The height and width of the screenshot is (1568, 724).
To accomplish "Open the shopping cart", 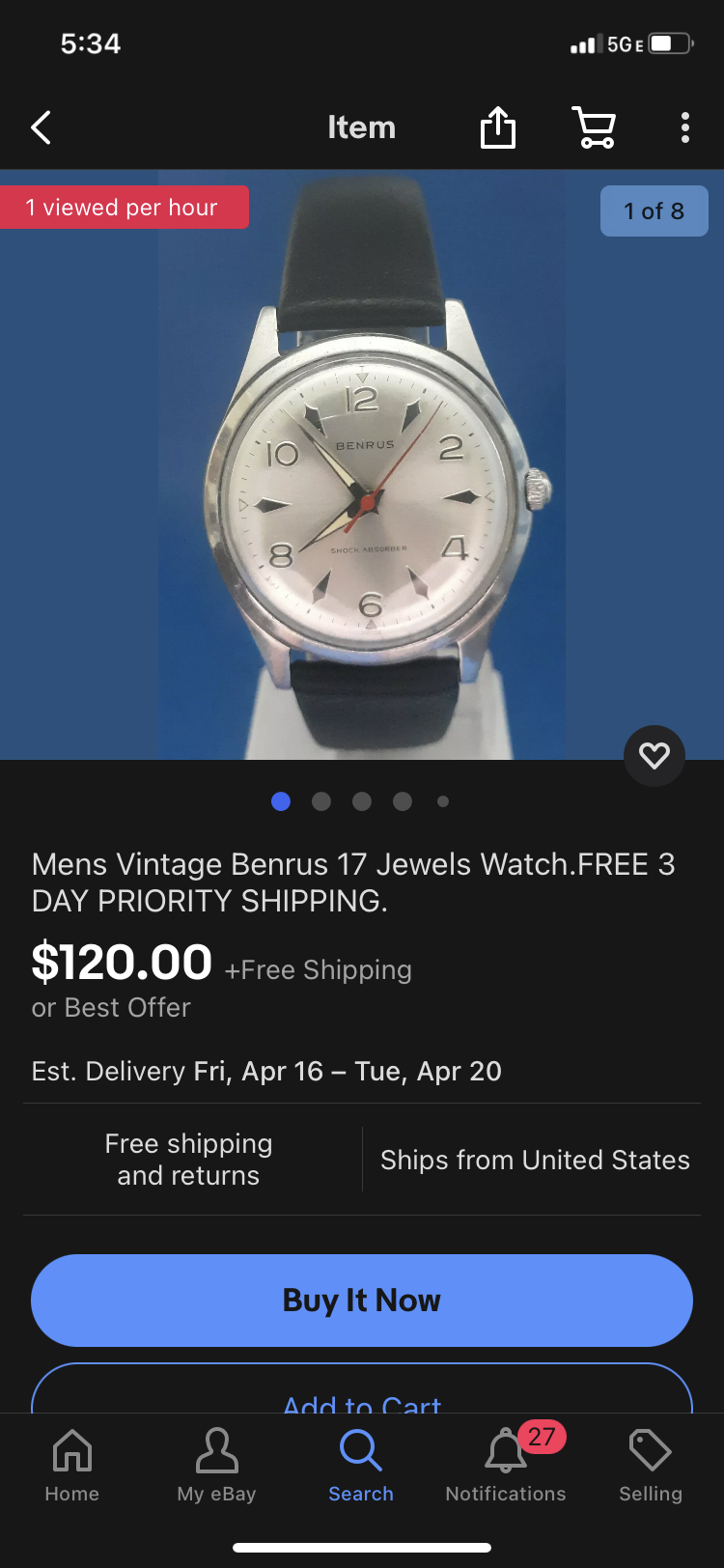I will (x=594, y=127).
